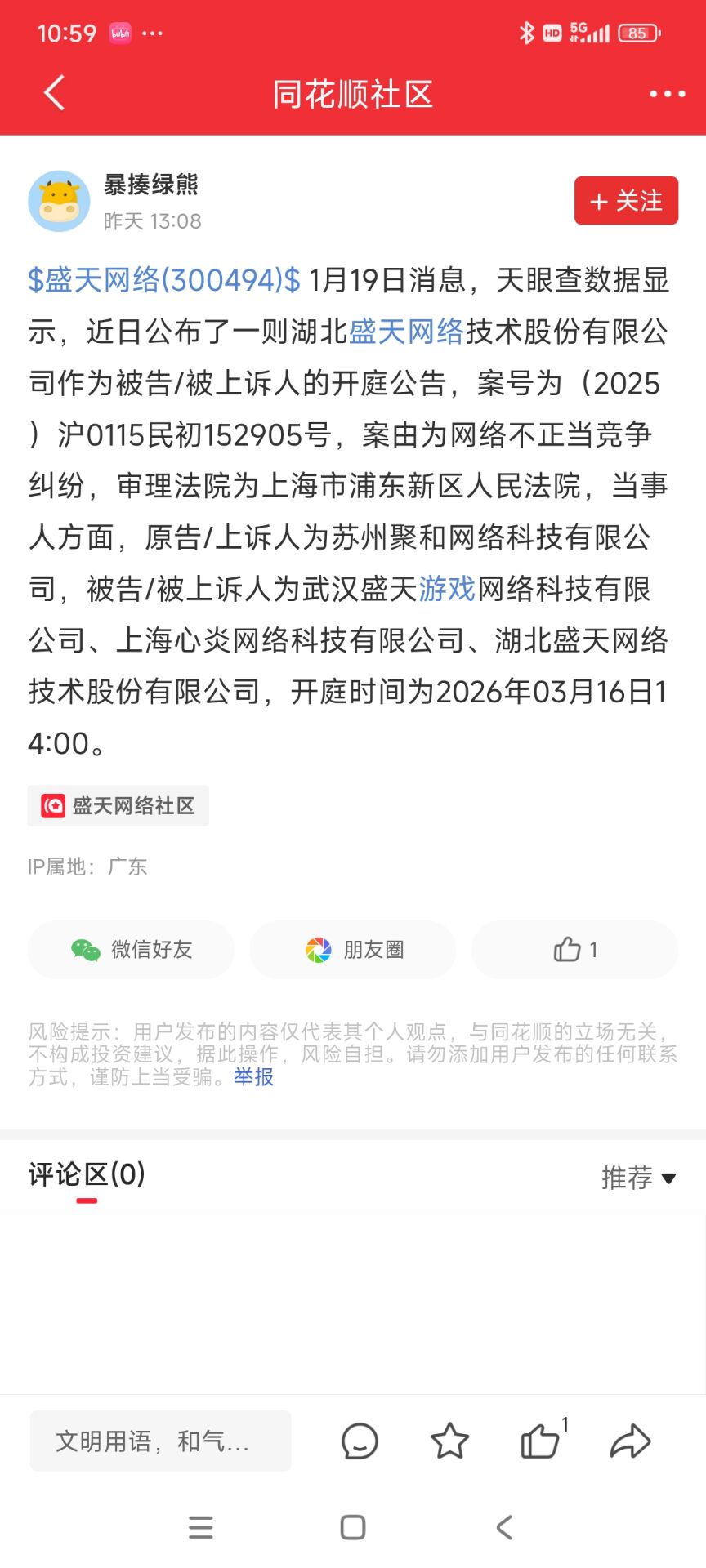This screenshot has height=1568, width=706.
Task: Like the post with the thumbs-up pill
Action: [574, 950]
